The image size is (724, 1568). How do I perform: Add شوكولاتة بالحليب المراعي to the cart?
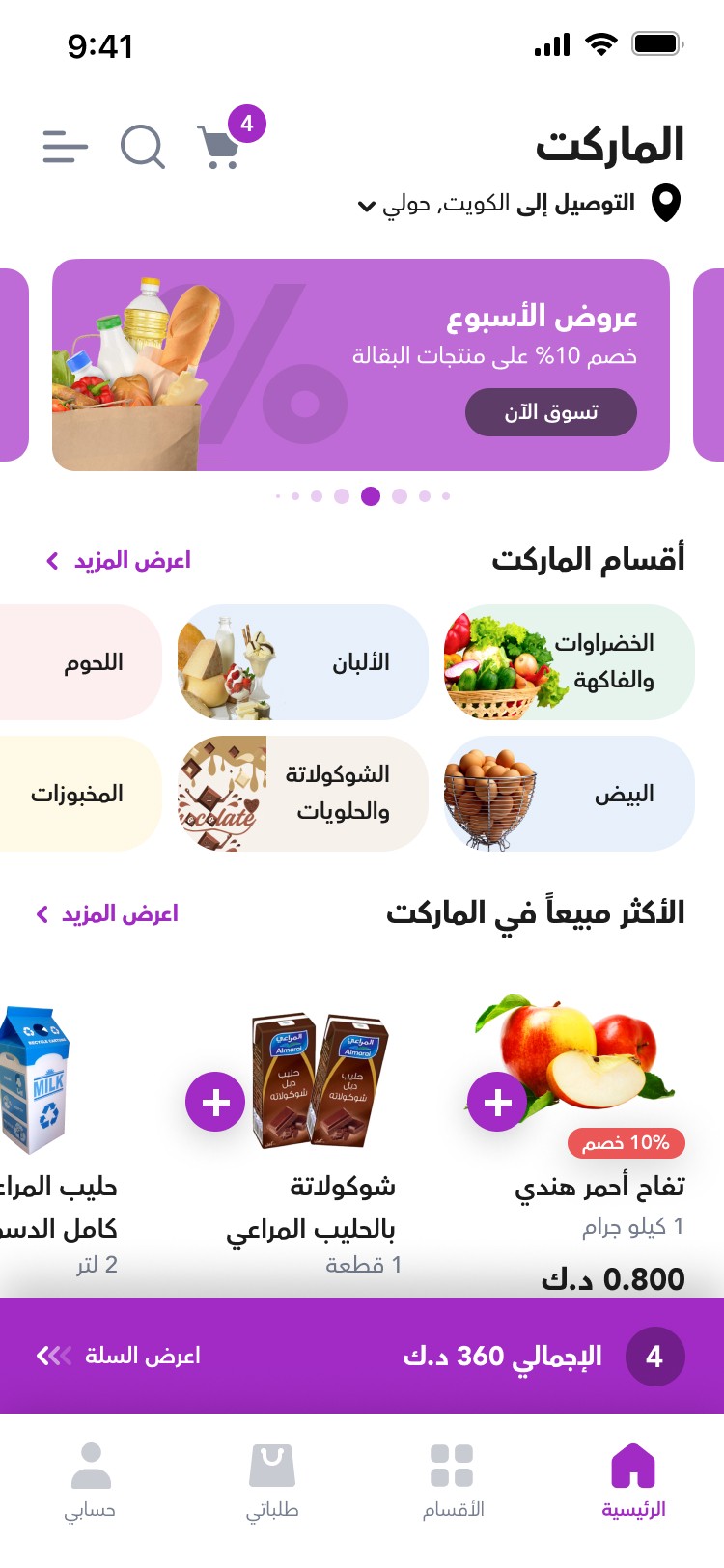click(x=215, y=1102)
